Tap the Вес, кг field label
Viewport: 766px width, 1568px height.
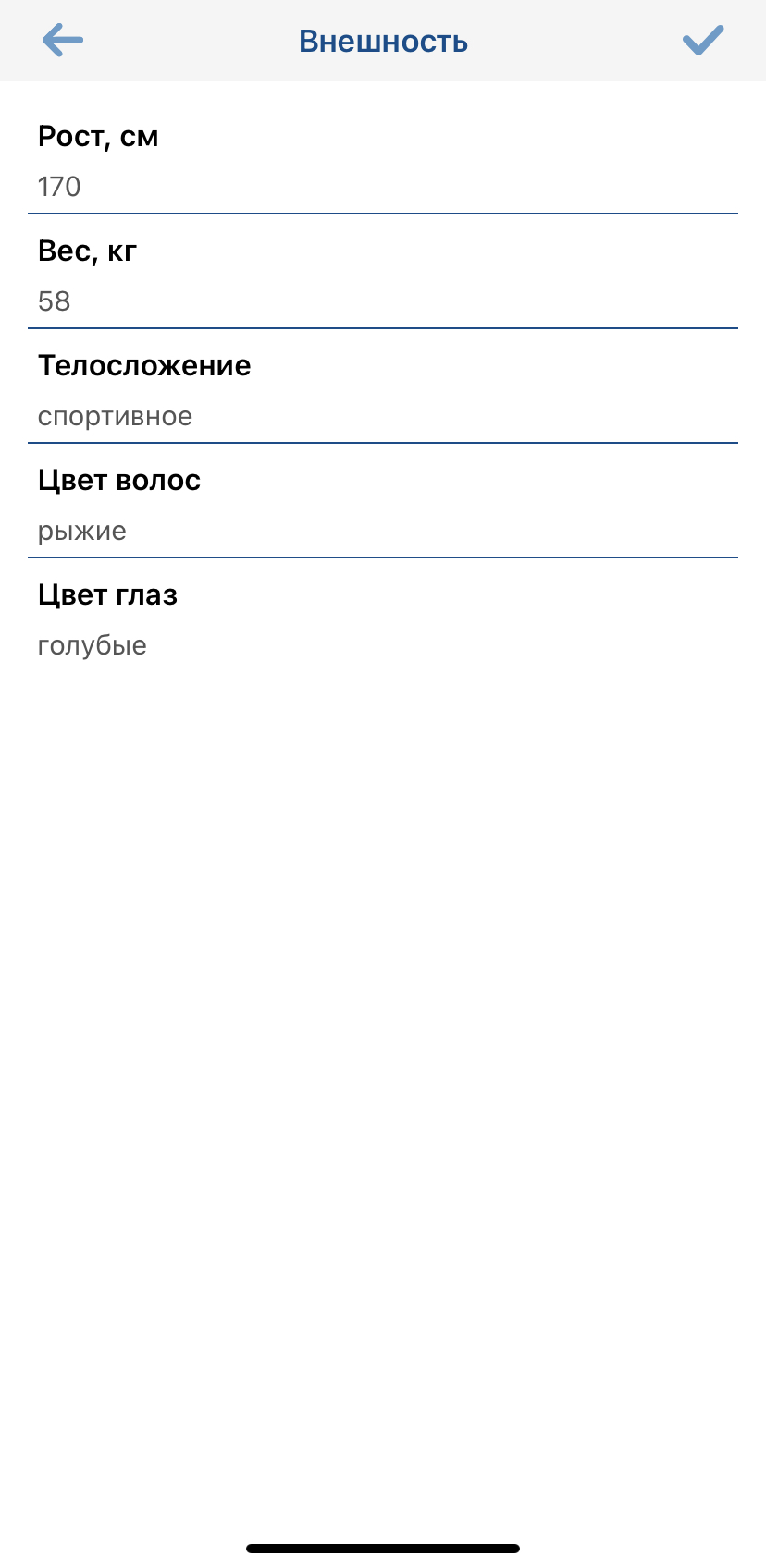(x=86, y=250)
